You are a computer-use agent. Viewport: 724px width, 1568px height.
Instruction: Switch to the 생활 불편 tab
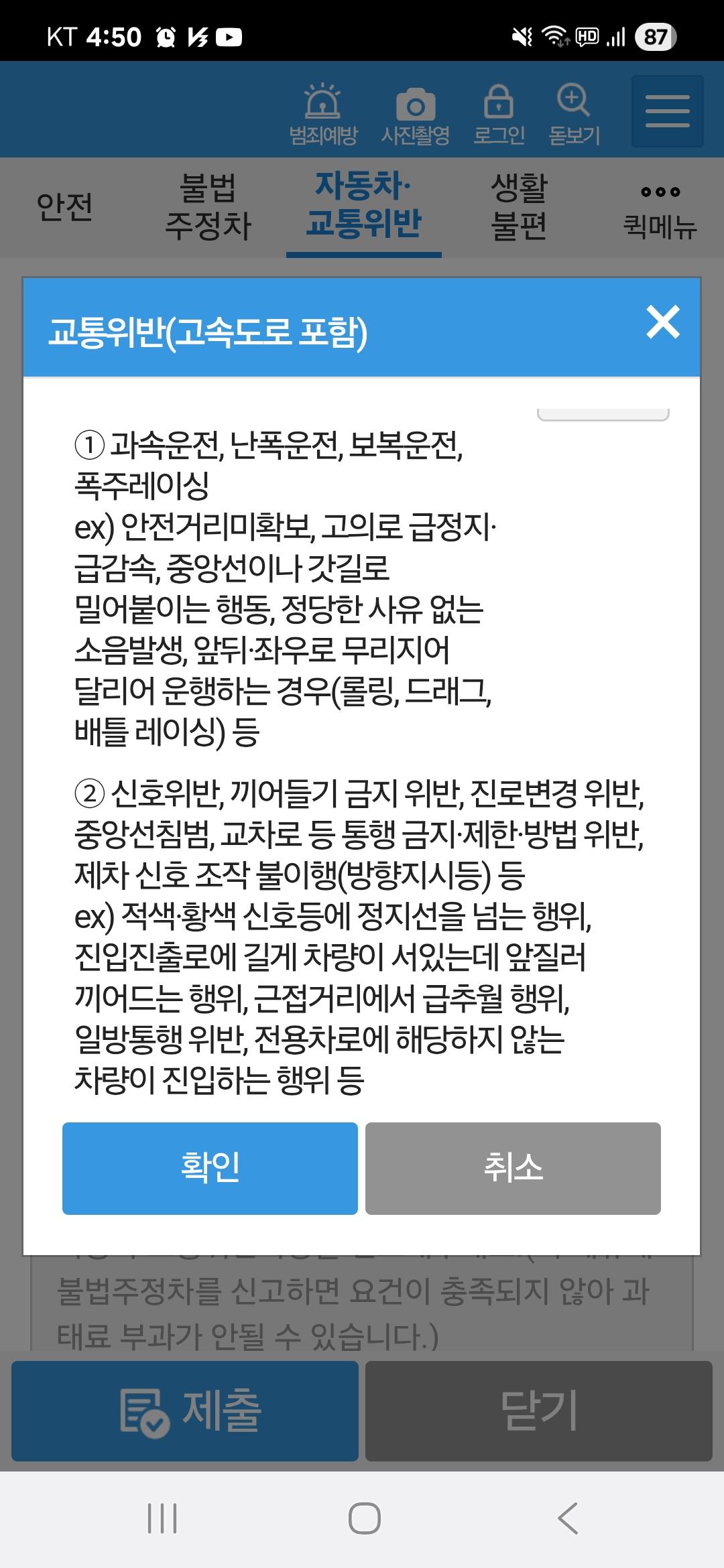[x=519, y=207]
